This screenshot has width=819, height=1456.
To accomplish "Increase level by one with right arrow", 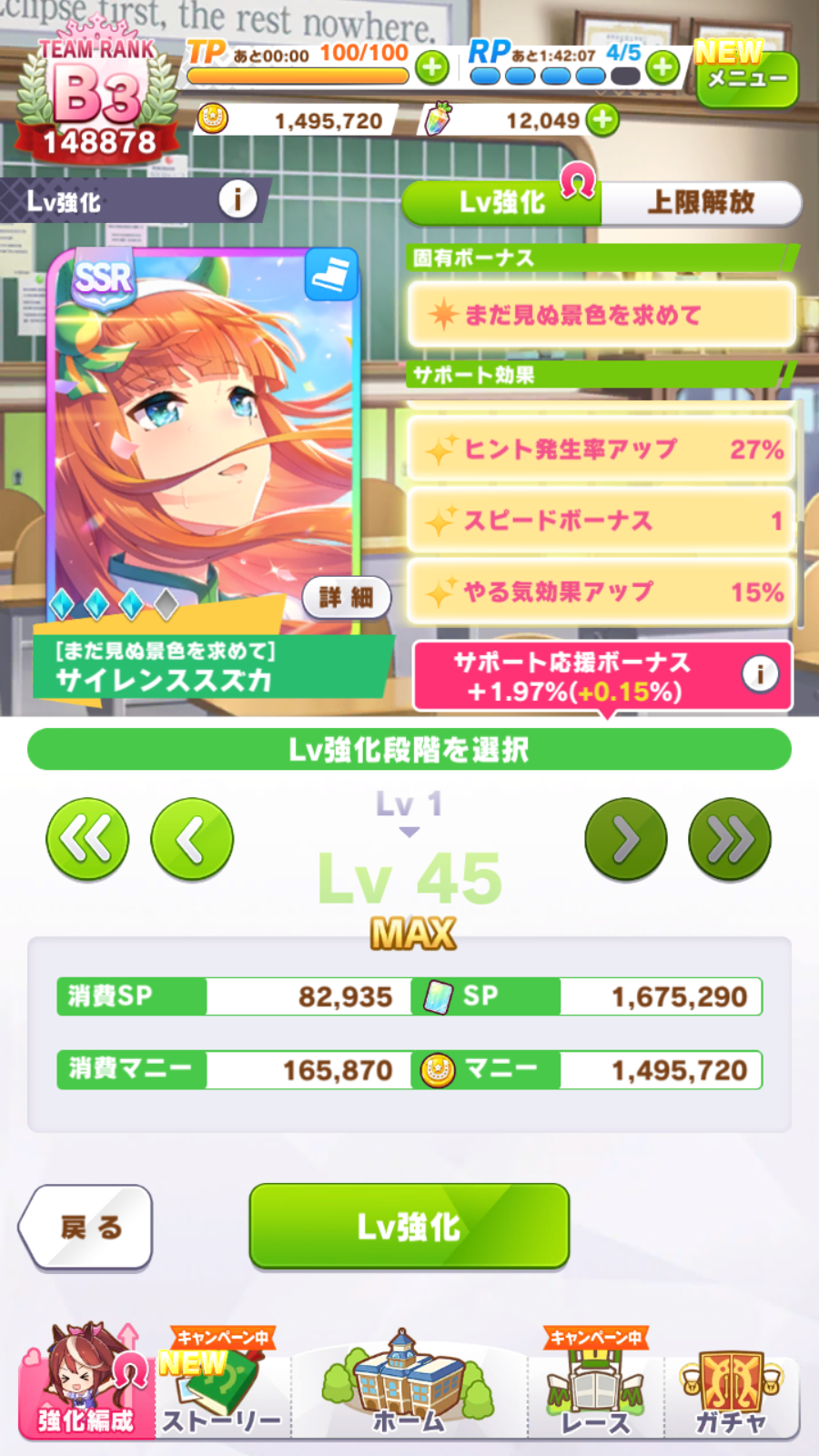I will [626, 839].
